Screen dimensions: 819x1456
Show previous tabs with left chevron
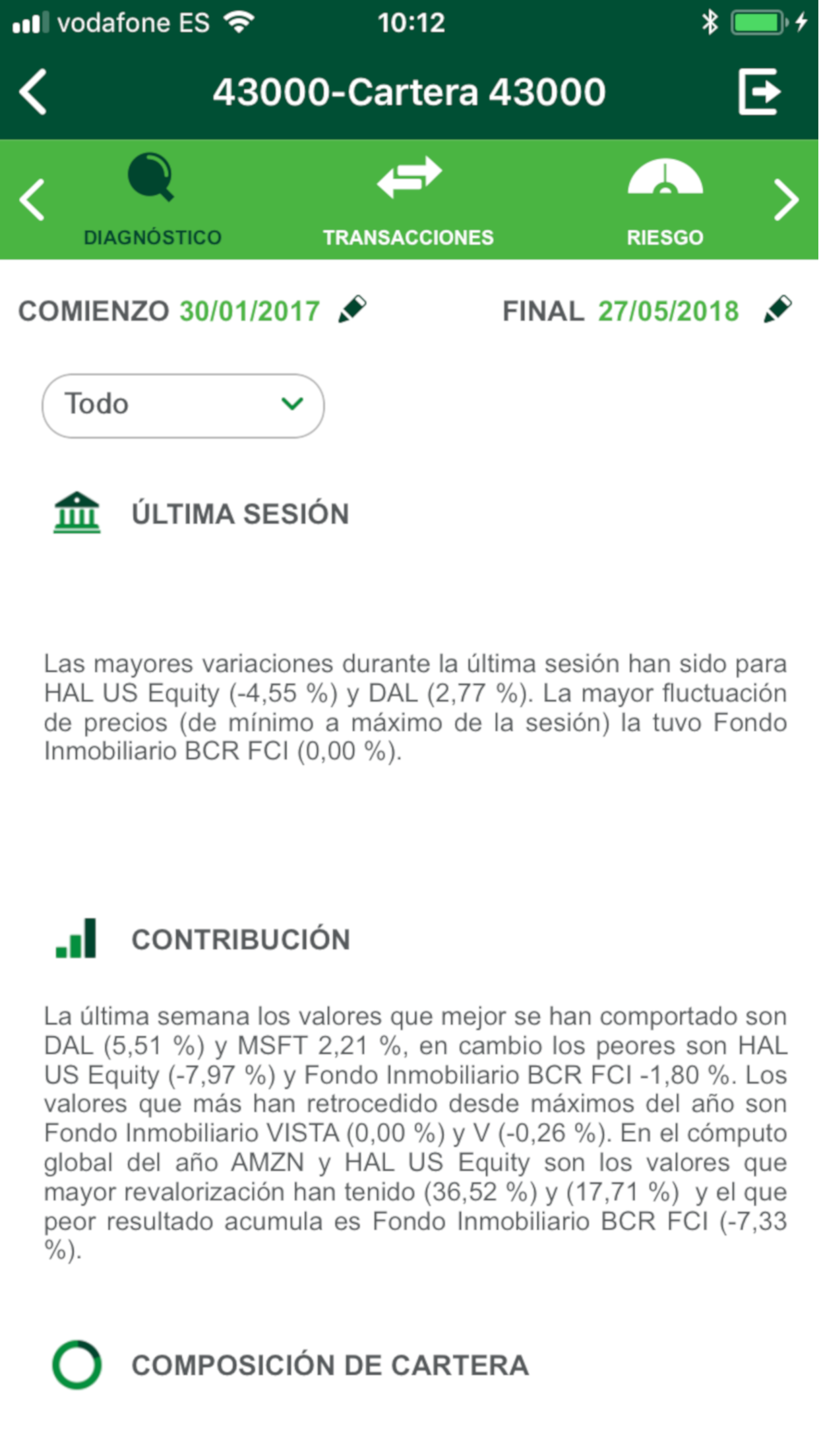[x=32, y=199]
